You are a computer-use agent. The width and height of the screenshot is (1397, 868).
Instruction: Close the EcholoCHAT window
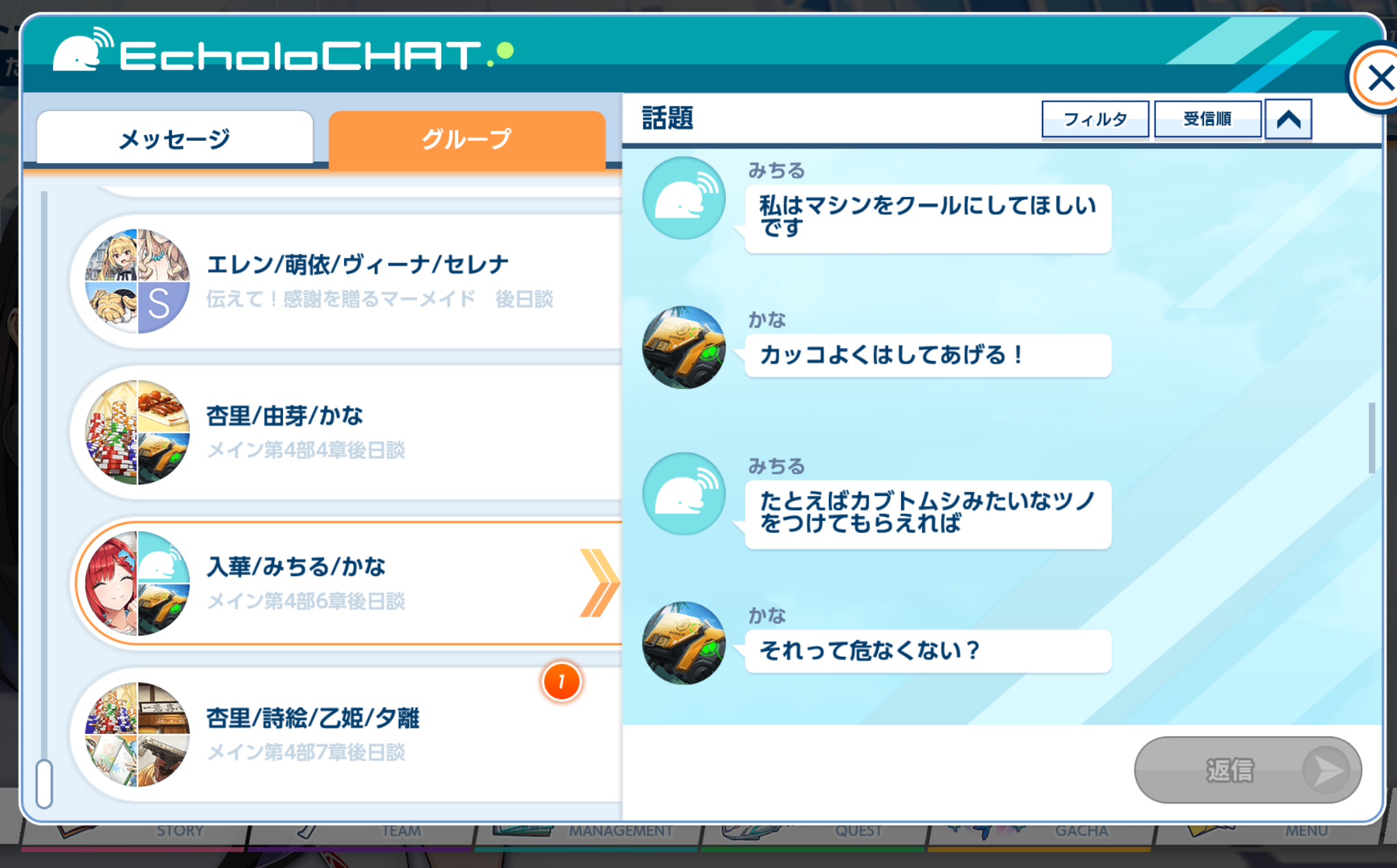click(1377, 79)
